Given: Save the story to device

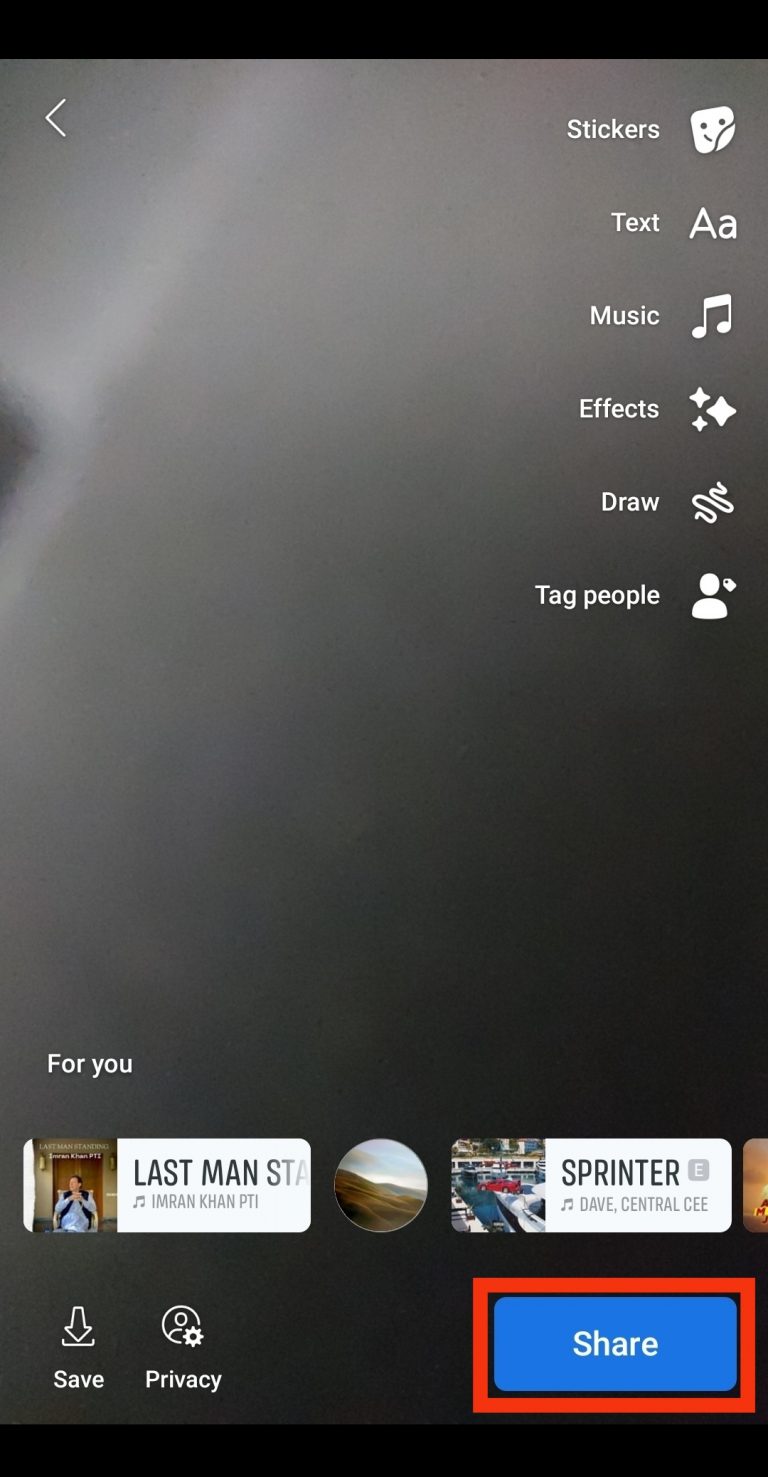Looking at the screenshot, I should 78,1348.
